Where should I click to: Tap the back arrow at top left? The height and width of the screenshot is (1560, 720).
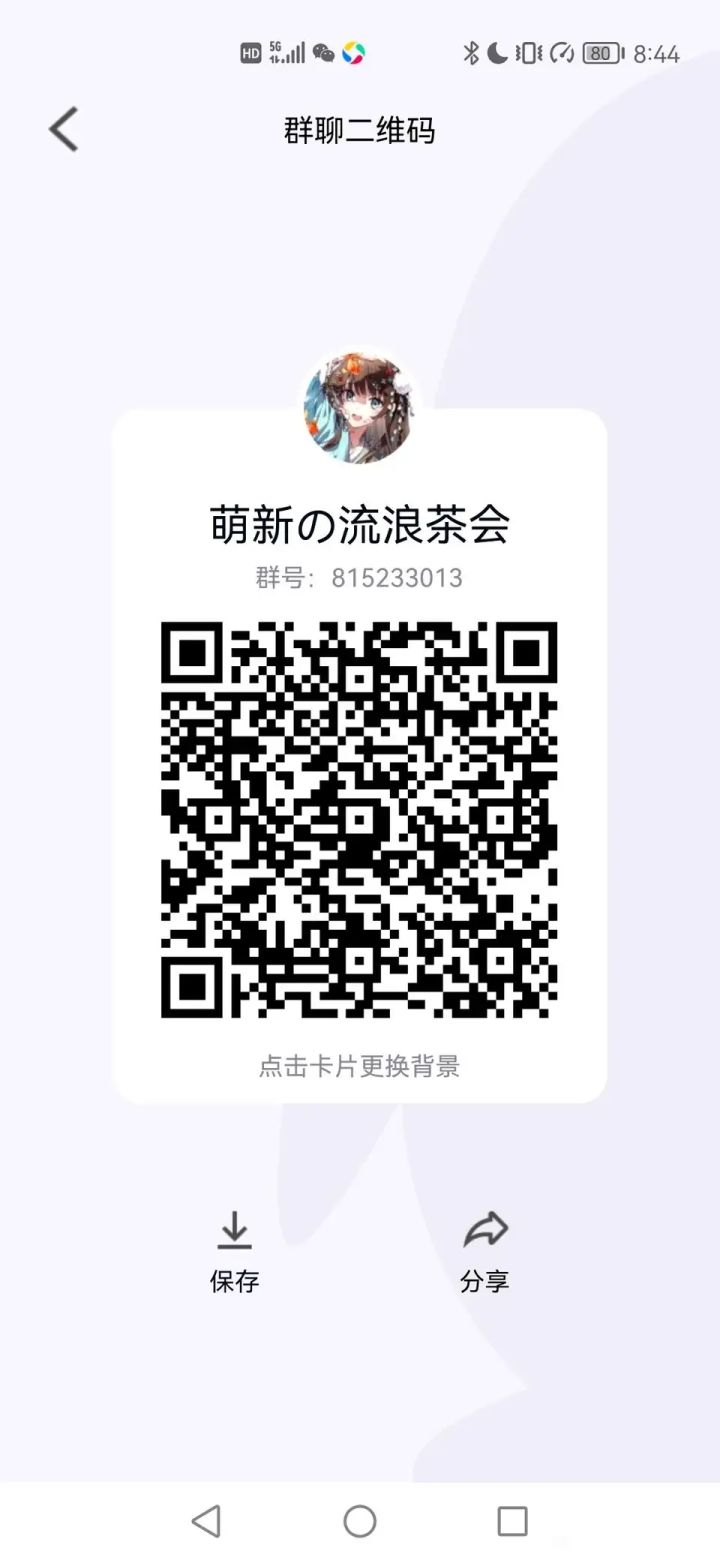click(x=62, y=130)
